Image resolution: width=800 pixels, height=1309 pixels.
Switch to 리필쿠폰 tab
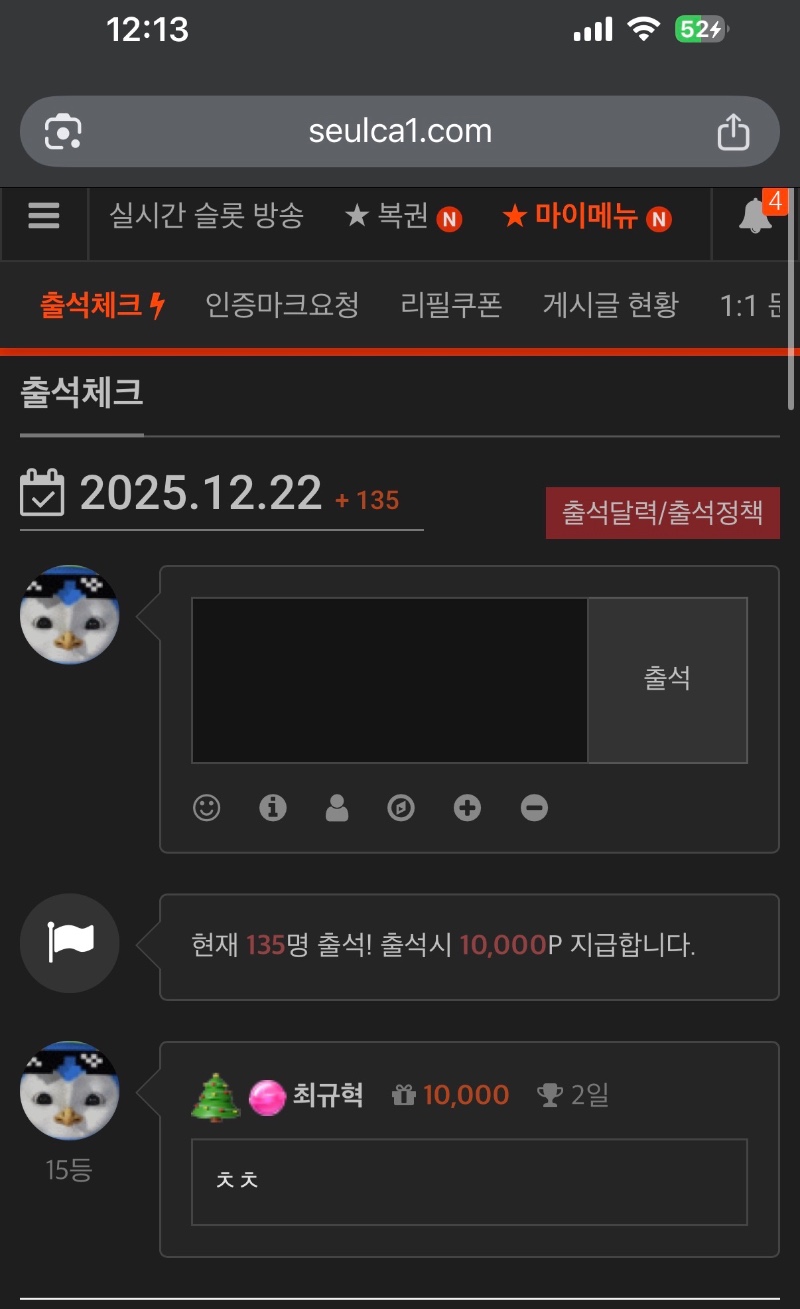450,305
